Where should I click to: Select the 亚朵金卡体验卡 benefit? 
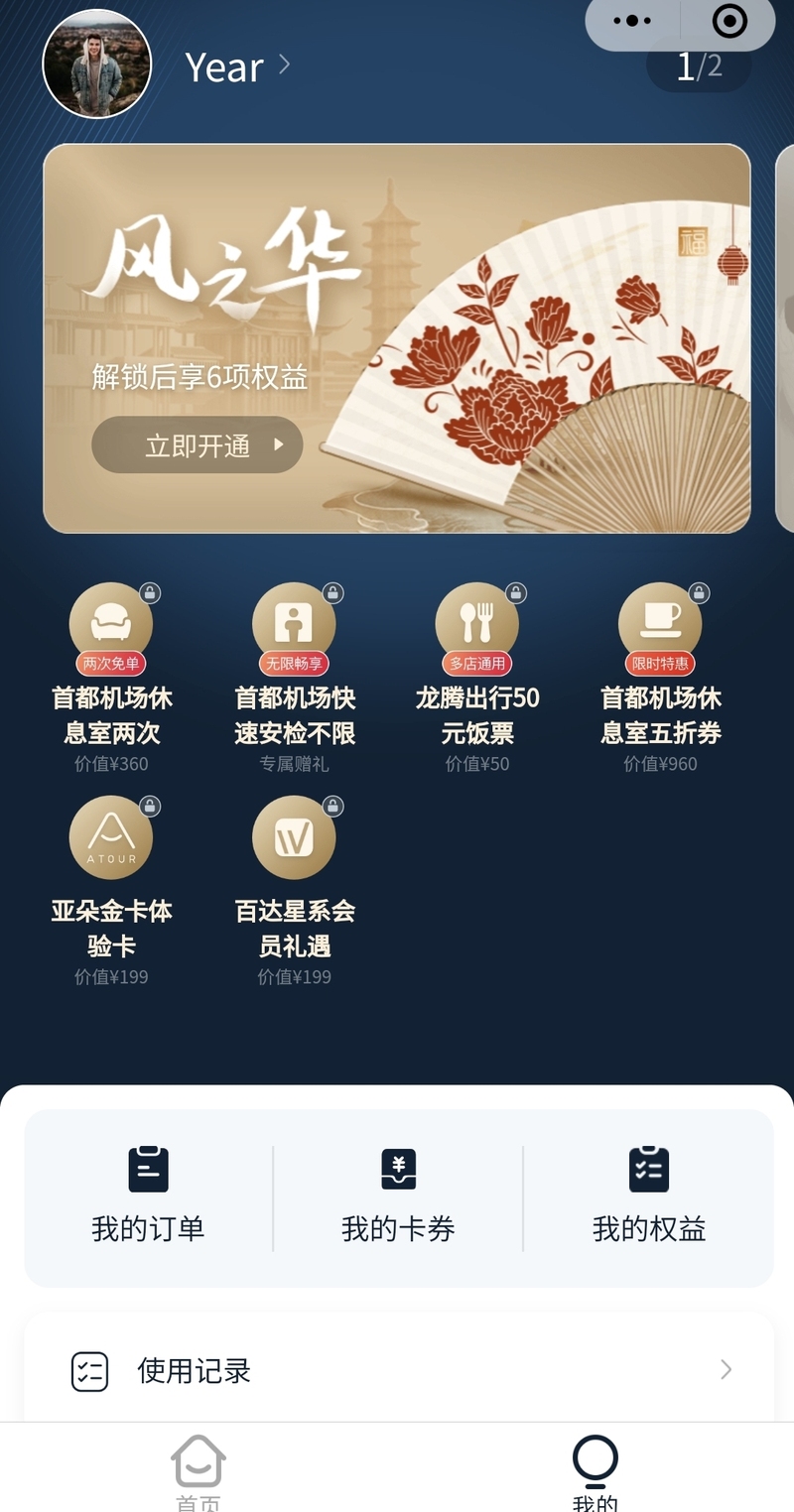pyautogui.click(x=111, y=890)
